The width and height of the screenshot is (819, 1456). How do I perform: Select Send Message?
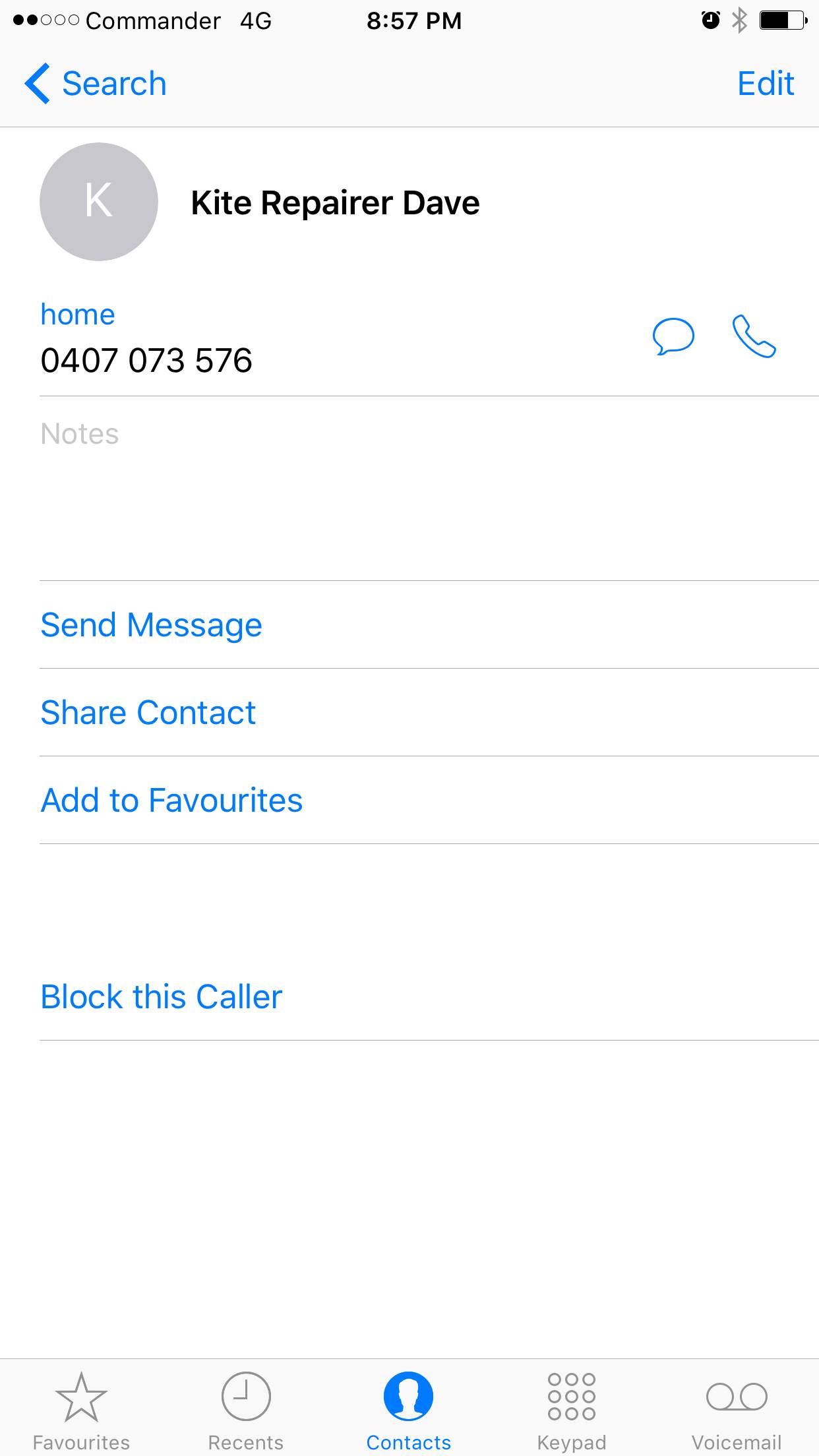point(152,624)
